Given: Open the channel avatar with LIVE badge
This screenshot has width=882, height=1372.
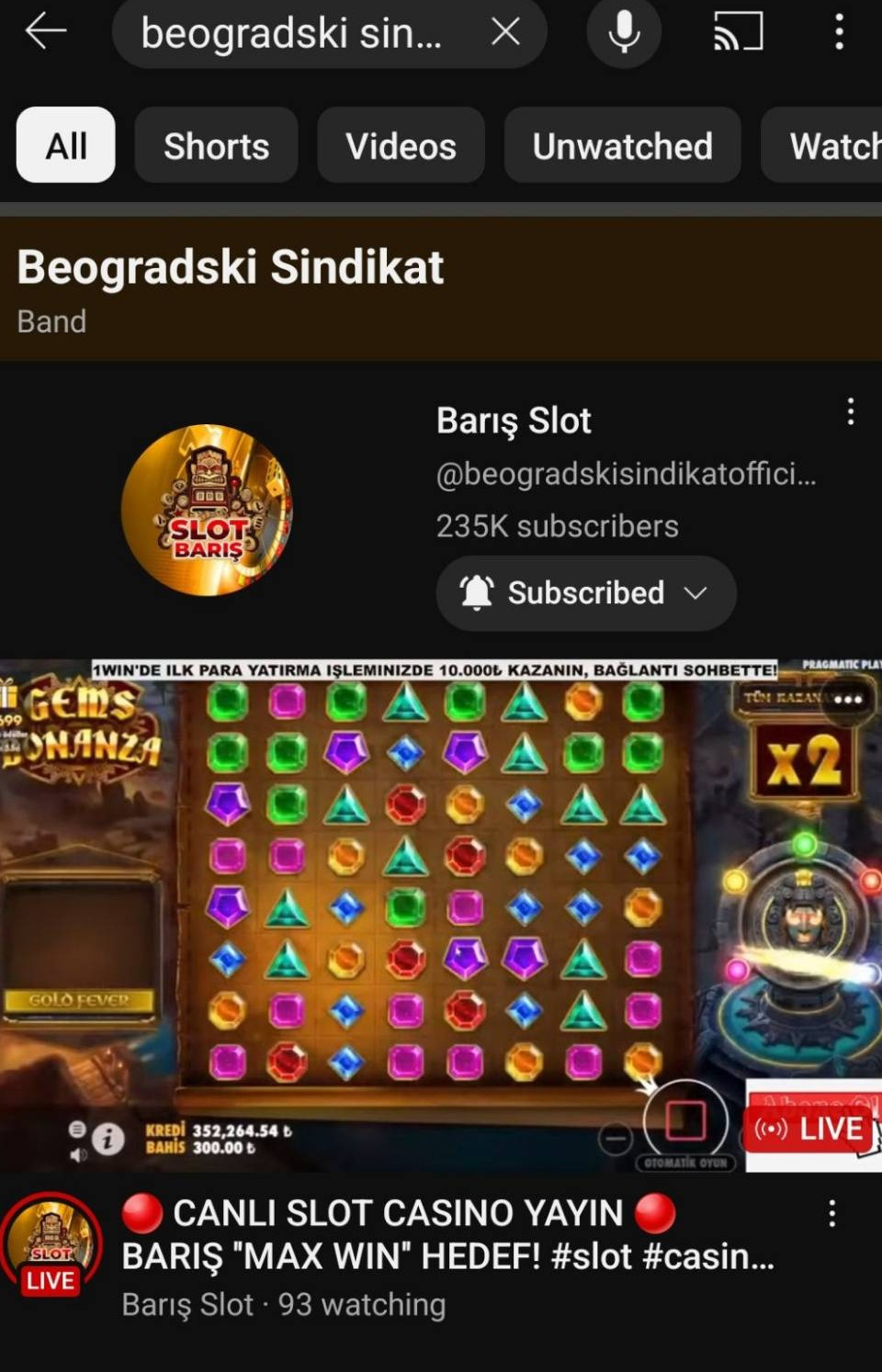Looking at the screenshot, I should pos(51,1244).
